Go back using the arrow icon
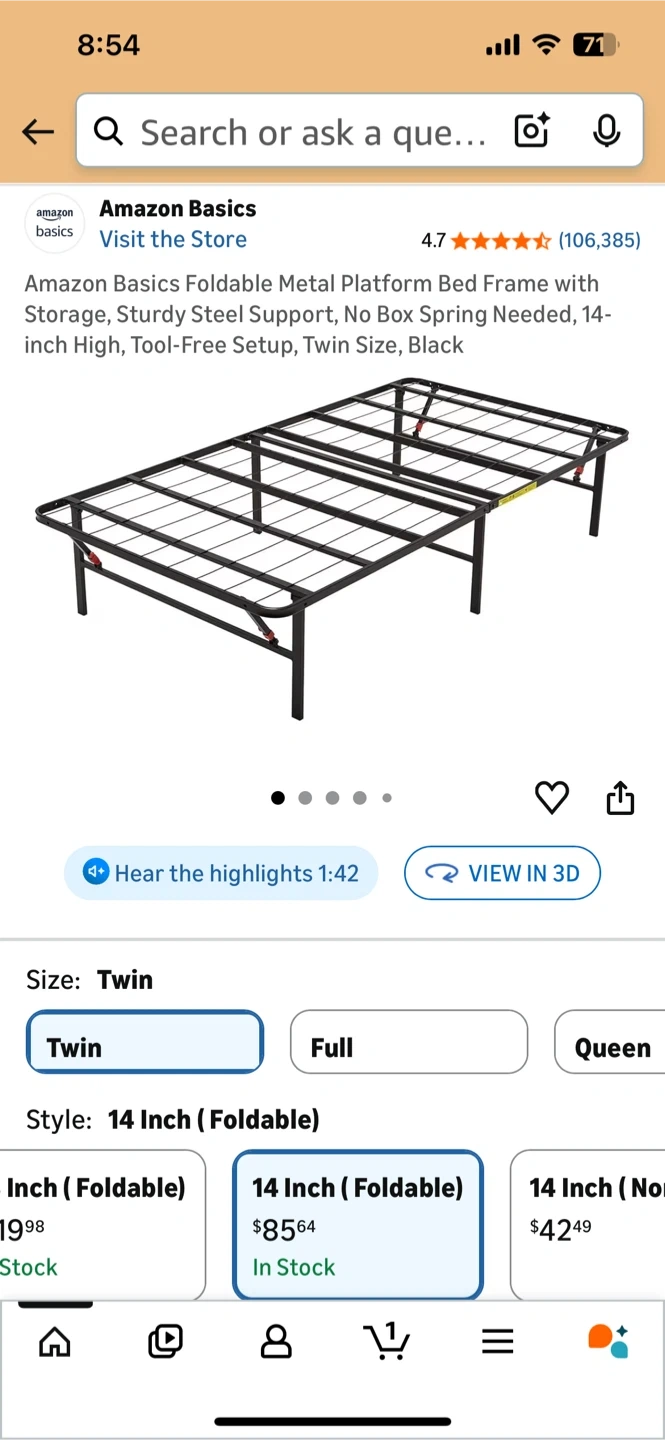The width and height of the screenshot is (665, 1440). click(x=38, y=131)
